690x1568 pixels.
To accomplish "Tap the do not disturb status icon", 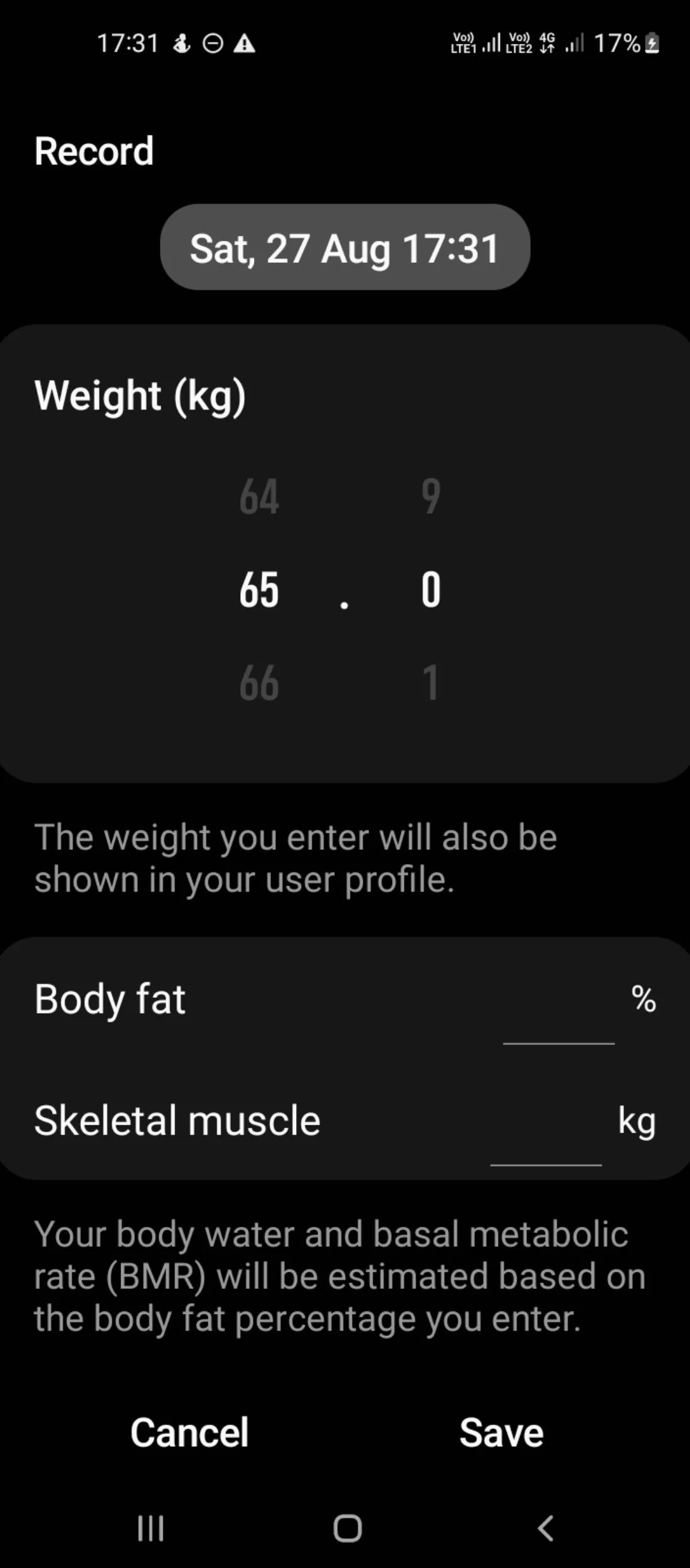I will (213, 43).
